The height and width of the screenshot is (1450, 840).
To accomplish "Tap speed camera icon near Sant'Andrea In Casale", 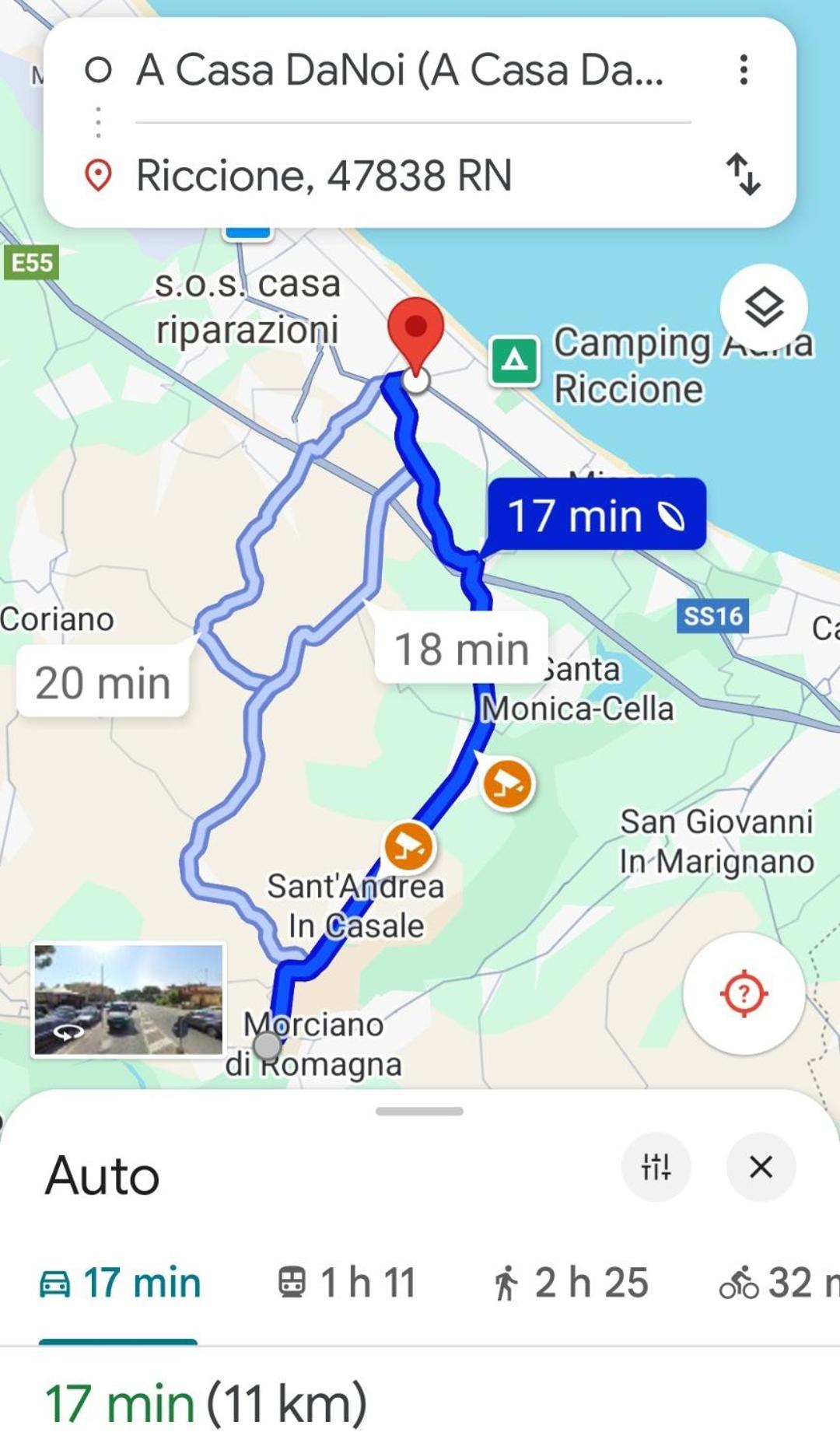I will click(408, 846).
